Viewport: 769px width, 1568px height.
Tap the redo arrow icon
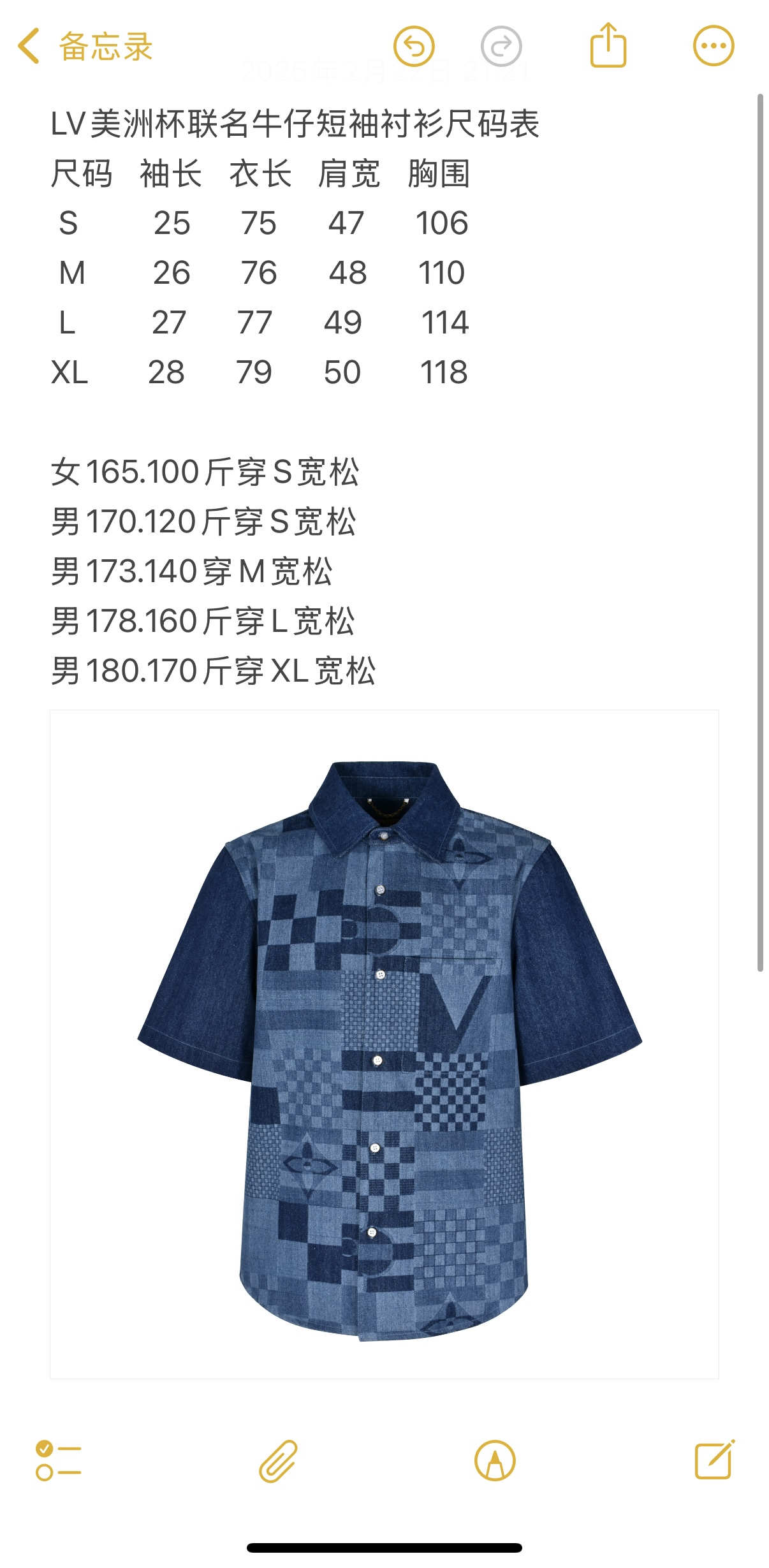coord(501,47)
